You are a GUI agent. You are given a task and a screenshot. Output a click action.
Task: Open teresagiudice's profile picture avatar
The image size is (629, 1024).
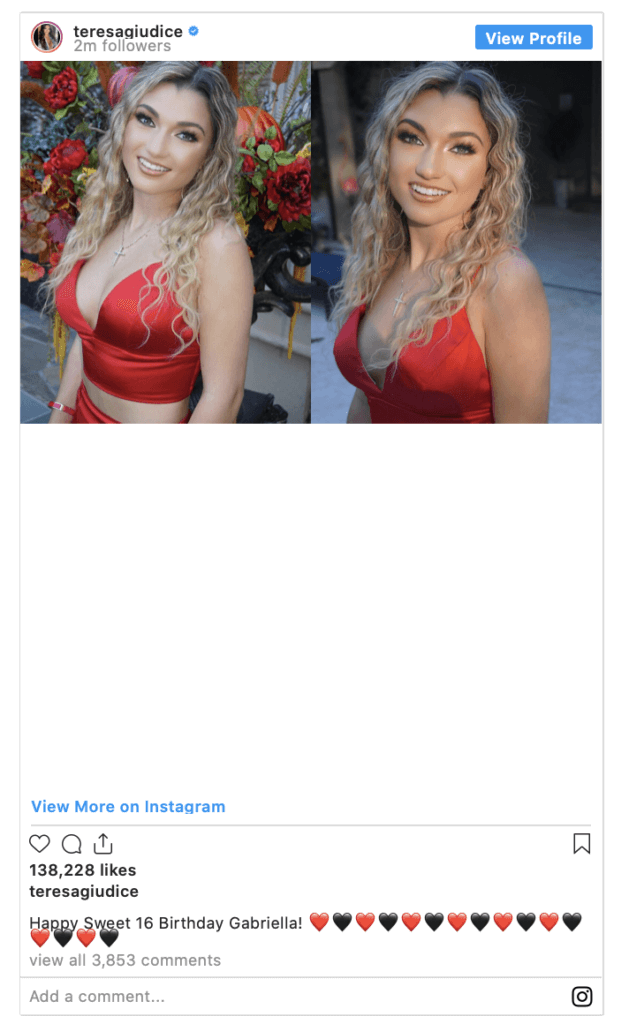click(x=47, y=37)
